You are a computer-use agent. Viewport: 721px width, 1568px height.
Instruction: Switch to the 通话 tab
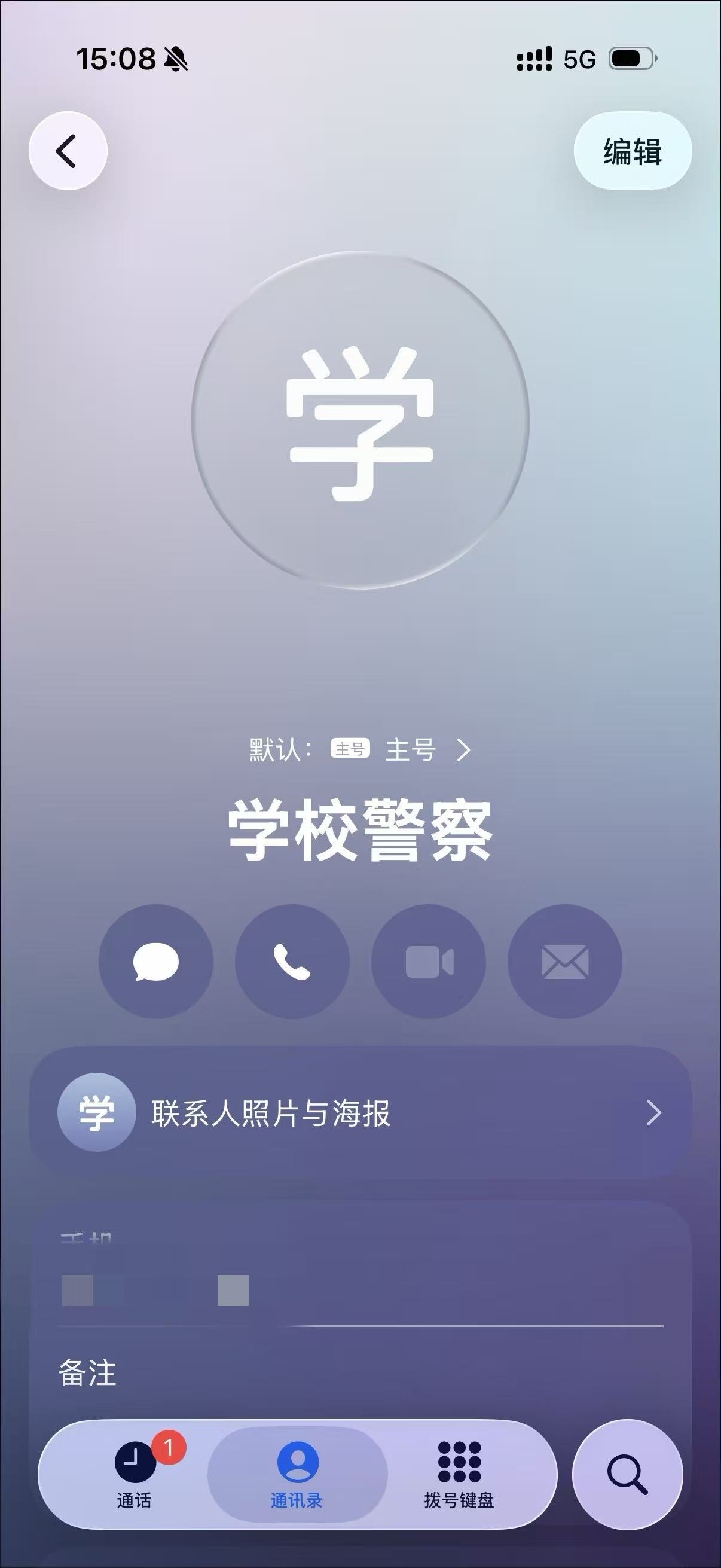[135, 1474]
